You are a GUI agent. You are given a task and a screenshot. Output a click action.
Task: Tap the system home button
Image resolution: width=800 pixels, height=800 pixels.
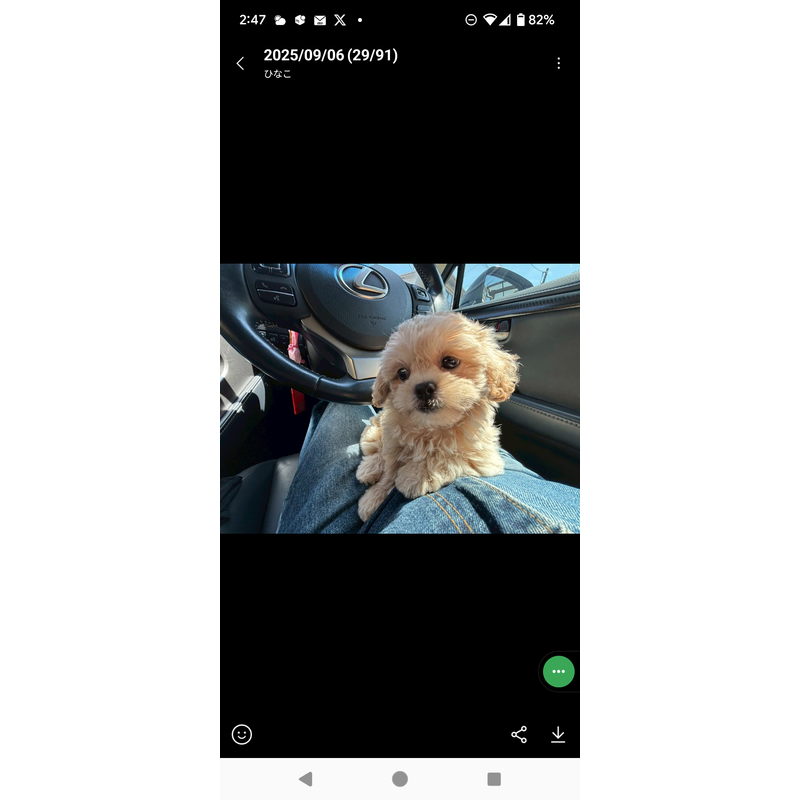click(400, 779)
